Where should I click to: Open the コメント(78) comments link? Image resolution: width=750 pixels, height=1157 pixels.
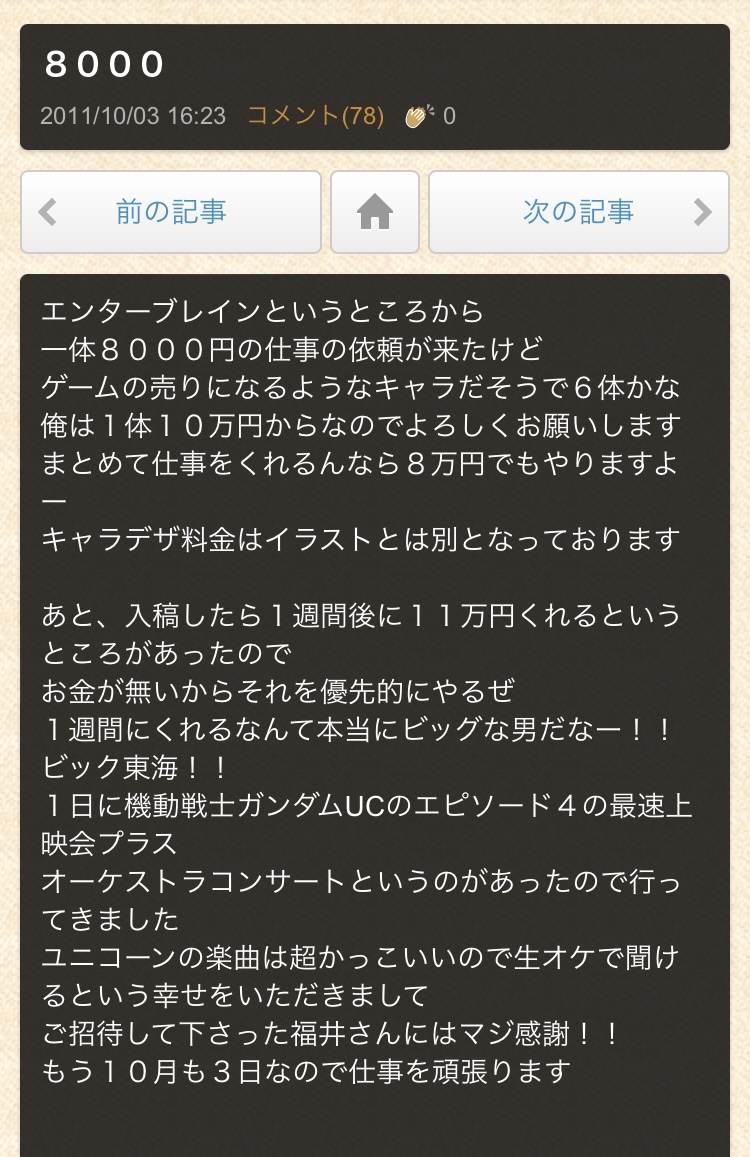coord(315,116)
